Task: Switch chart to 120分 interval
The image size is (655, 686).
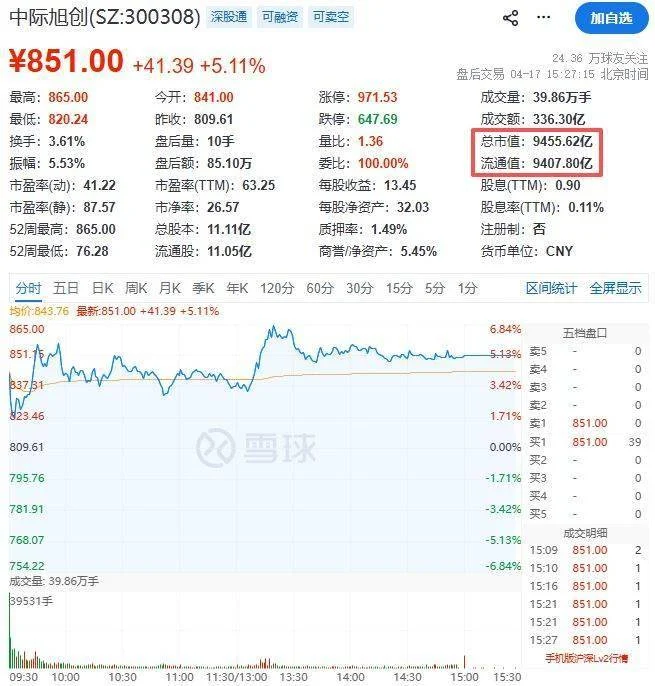Action: pyautogui.click(x=275, y=288)
